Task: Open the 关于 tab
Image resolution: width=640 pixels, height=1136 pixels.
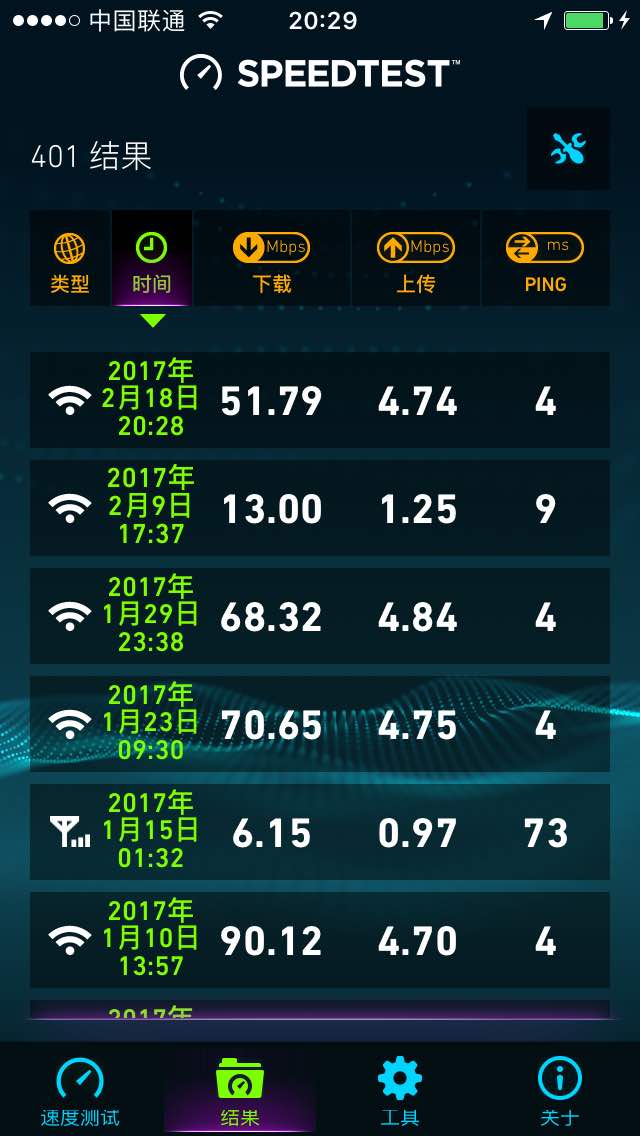Action: tap(559, 1090)
